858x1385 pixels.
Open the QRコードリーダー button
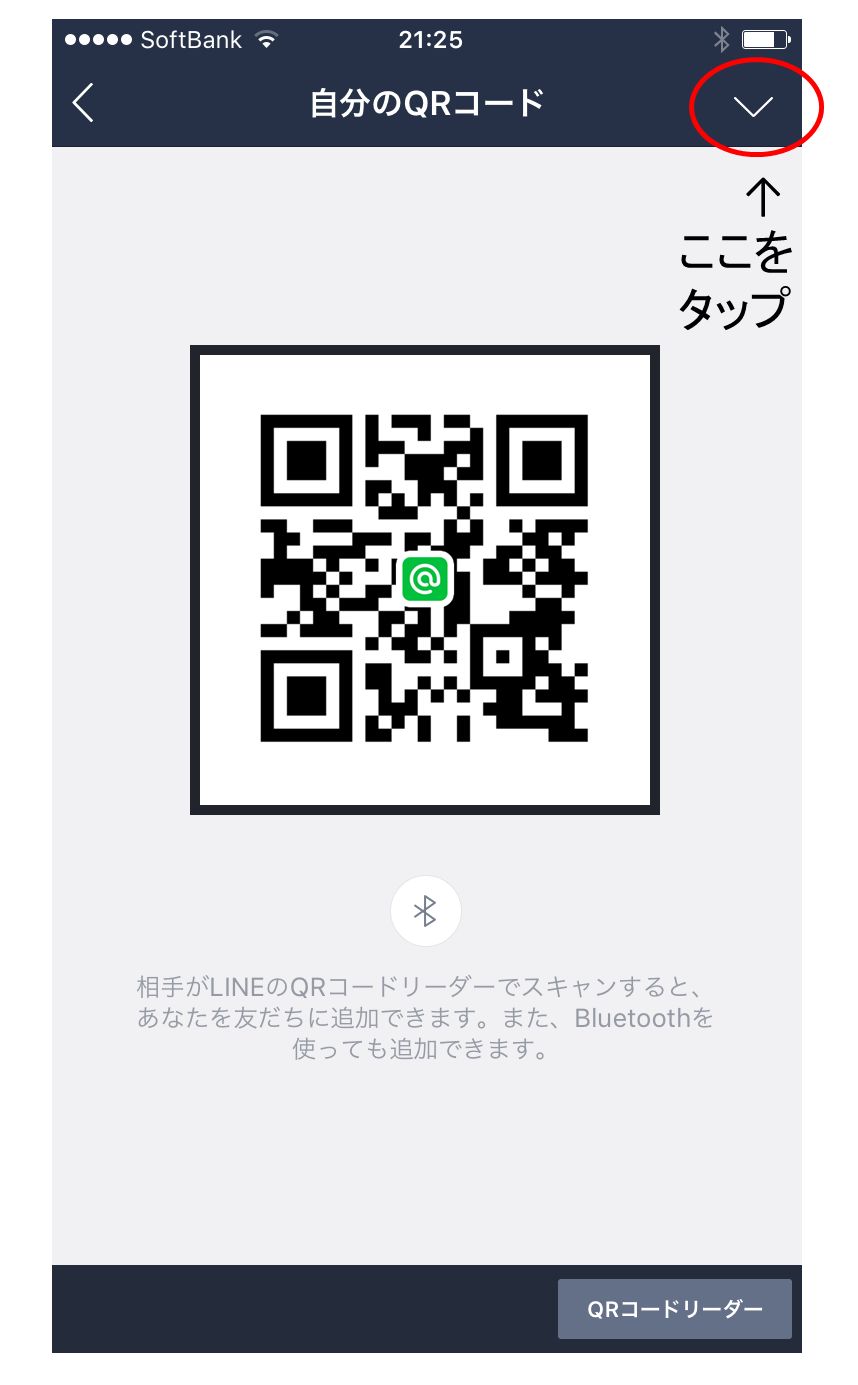pyautogui.click(x=675, y=1309)
